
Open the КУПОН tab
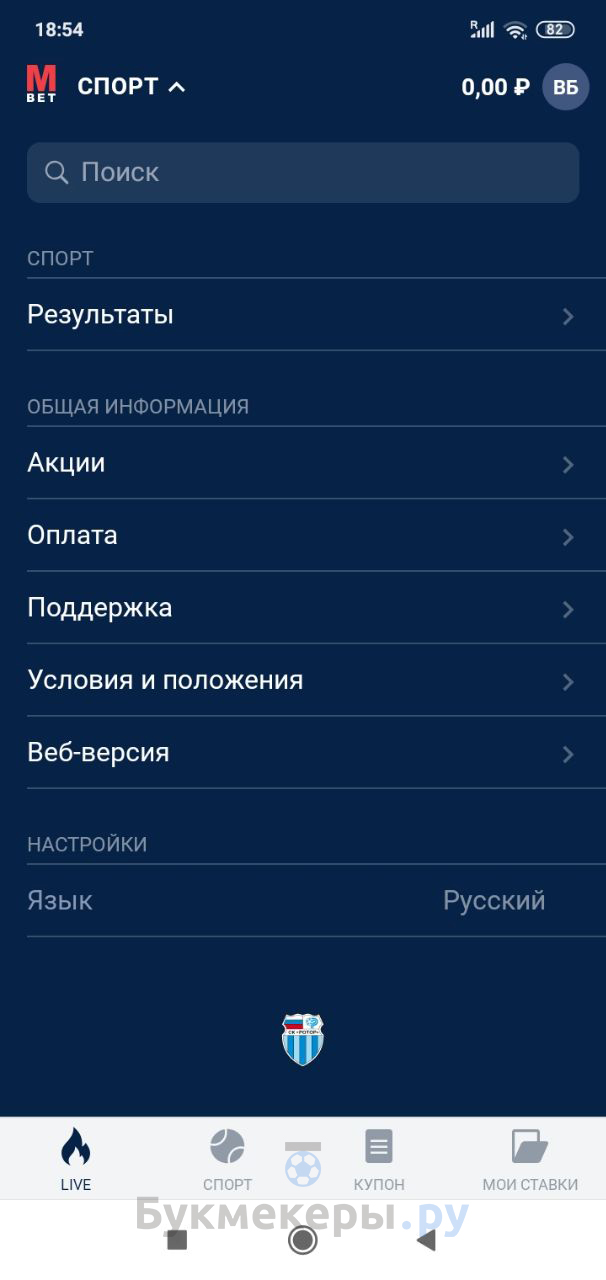click(x=379, y=1160)
